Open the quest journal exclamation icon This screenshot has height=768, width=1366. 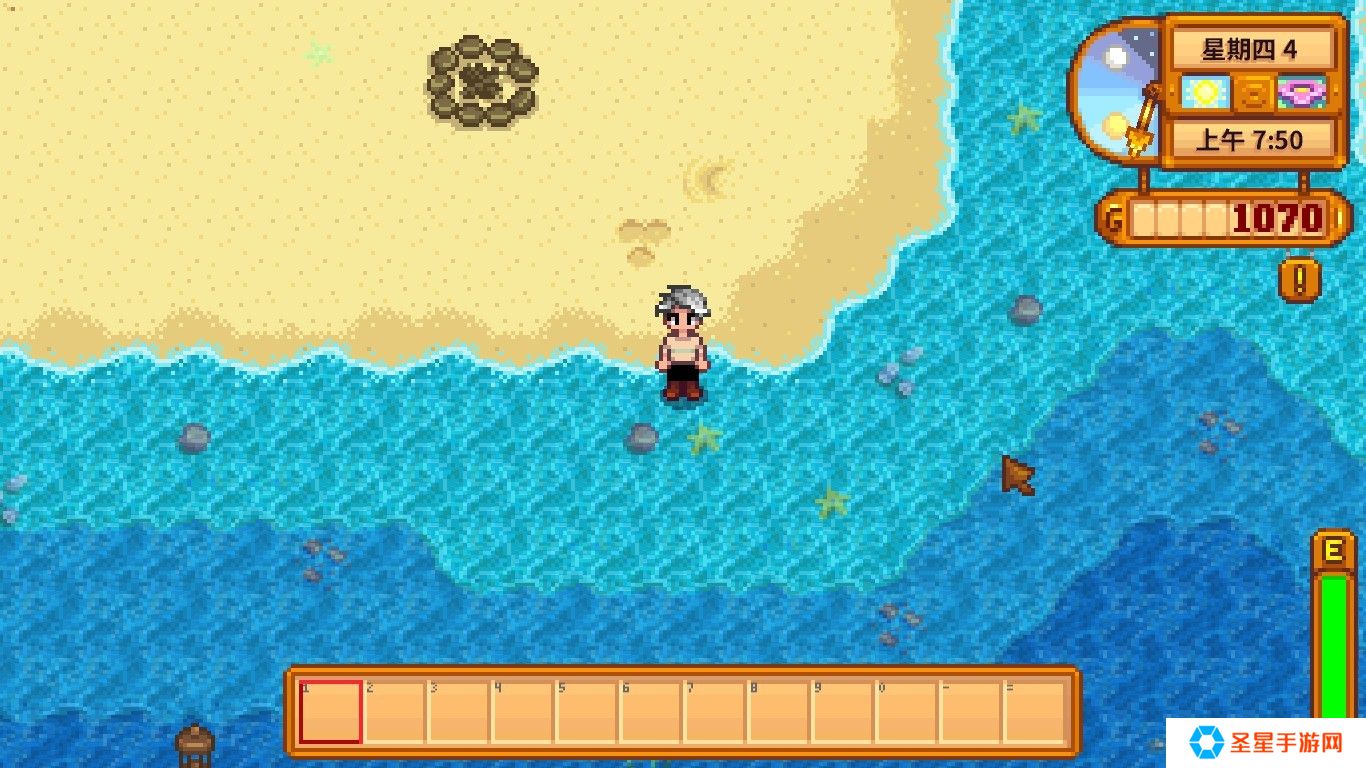click(x=1299, y=280)
